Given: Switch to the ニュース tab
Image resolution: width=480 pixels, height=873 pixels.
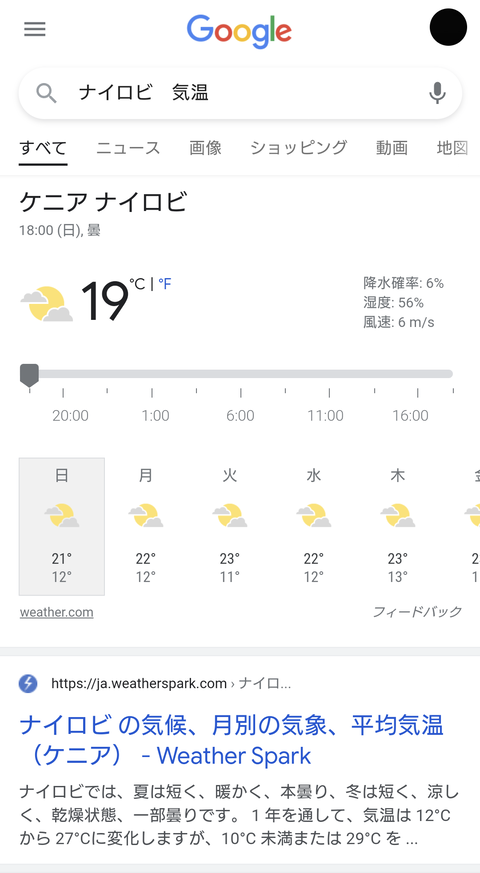Looking at the screenshot, I should click(x=128, y=148).
